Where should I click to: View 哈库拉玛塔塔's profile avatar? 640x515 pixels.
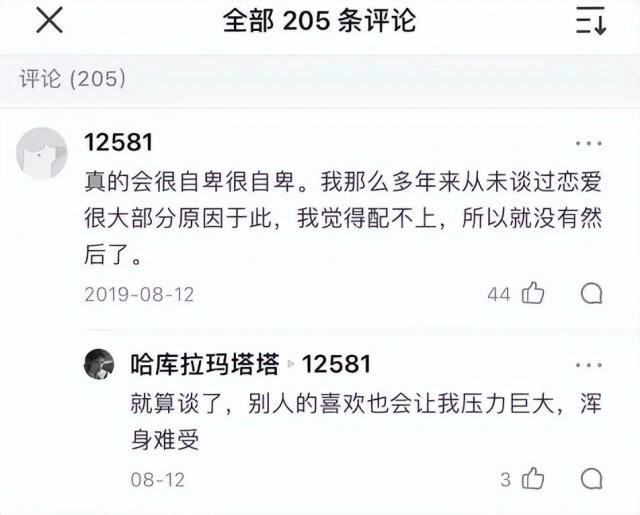[x=99, y=363]
